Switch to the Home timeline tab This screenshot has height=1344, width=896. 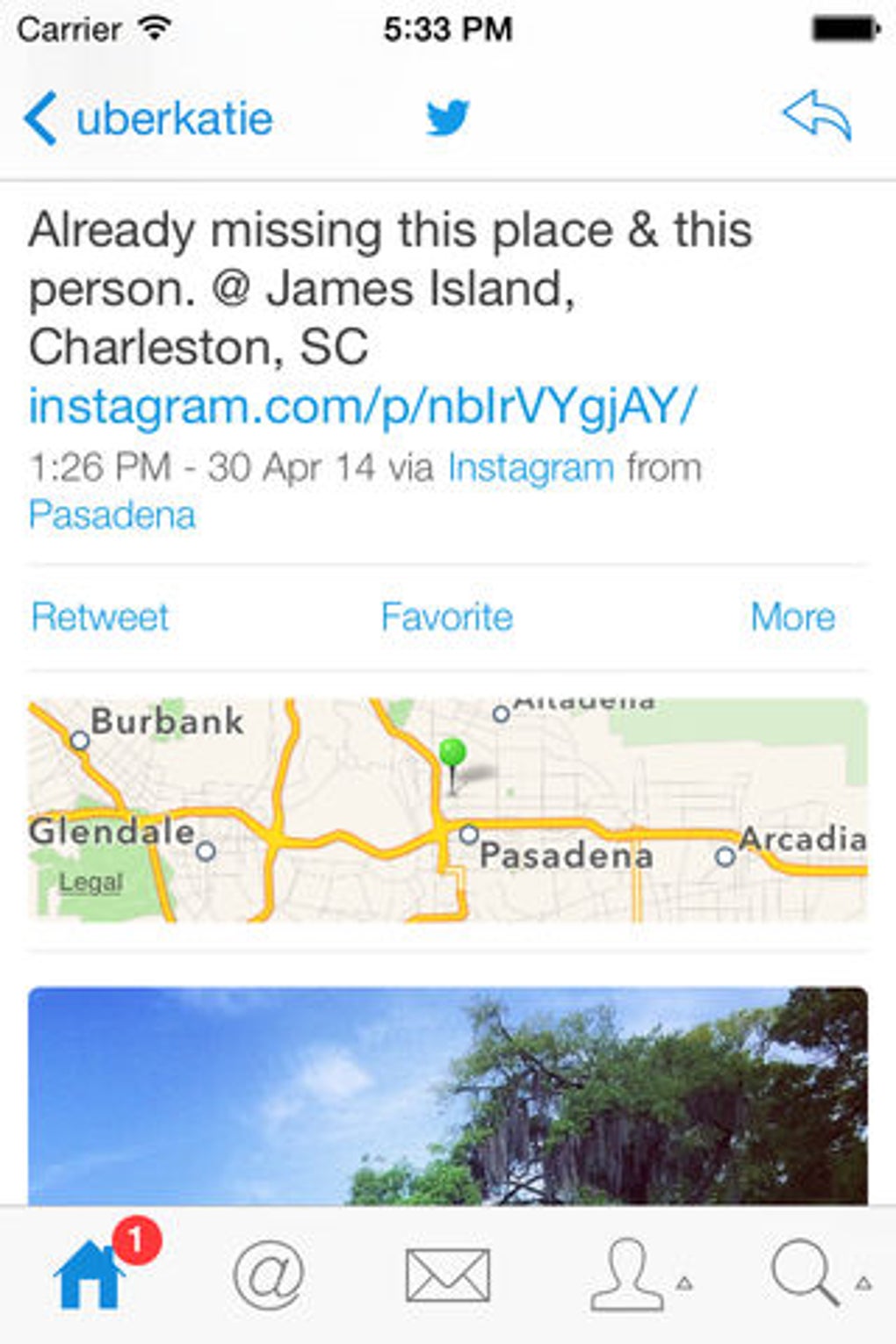(x=90, y=1275)
